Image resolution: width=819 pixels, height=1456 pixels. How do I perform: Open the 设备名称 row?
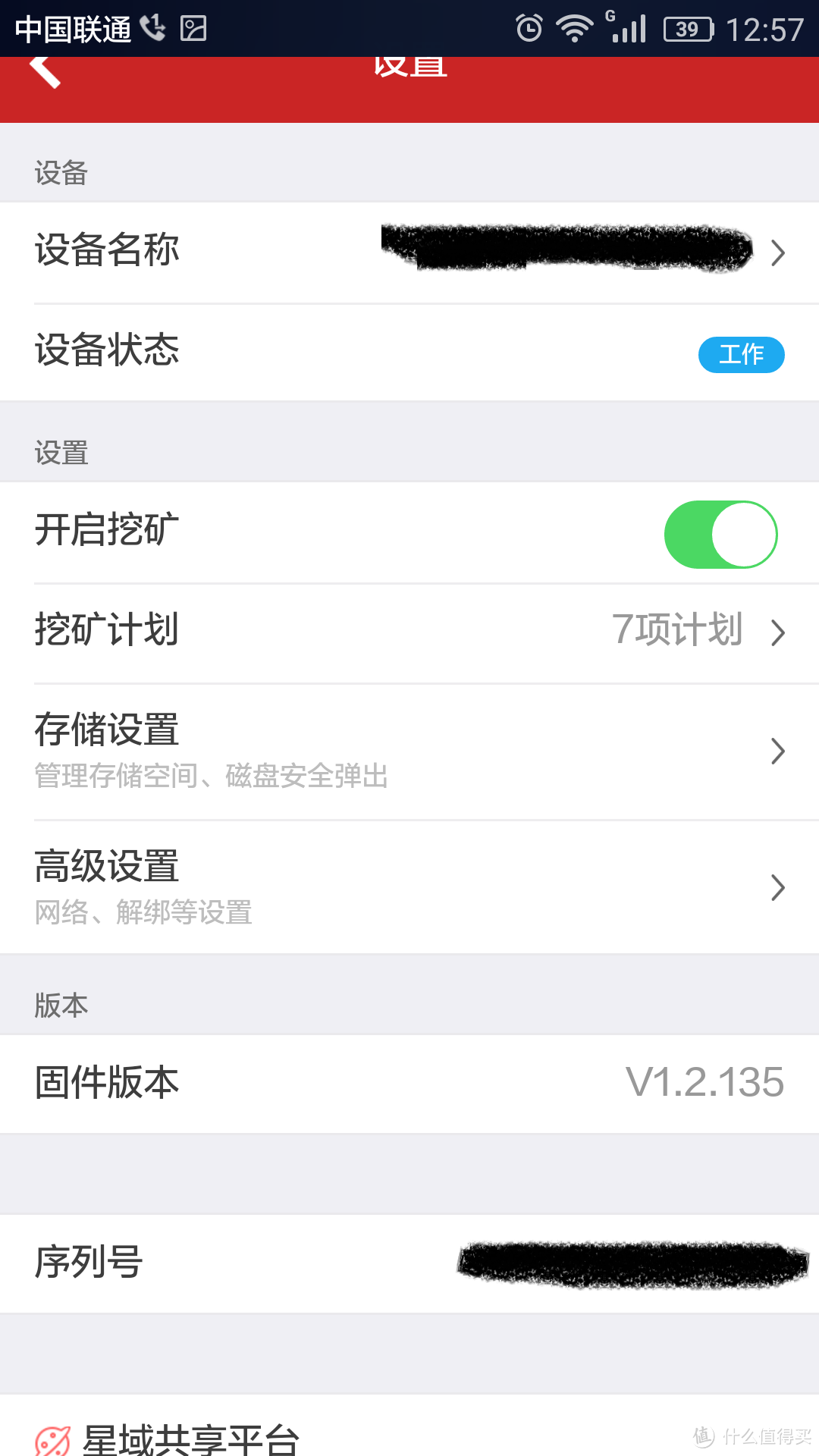409,253
